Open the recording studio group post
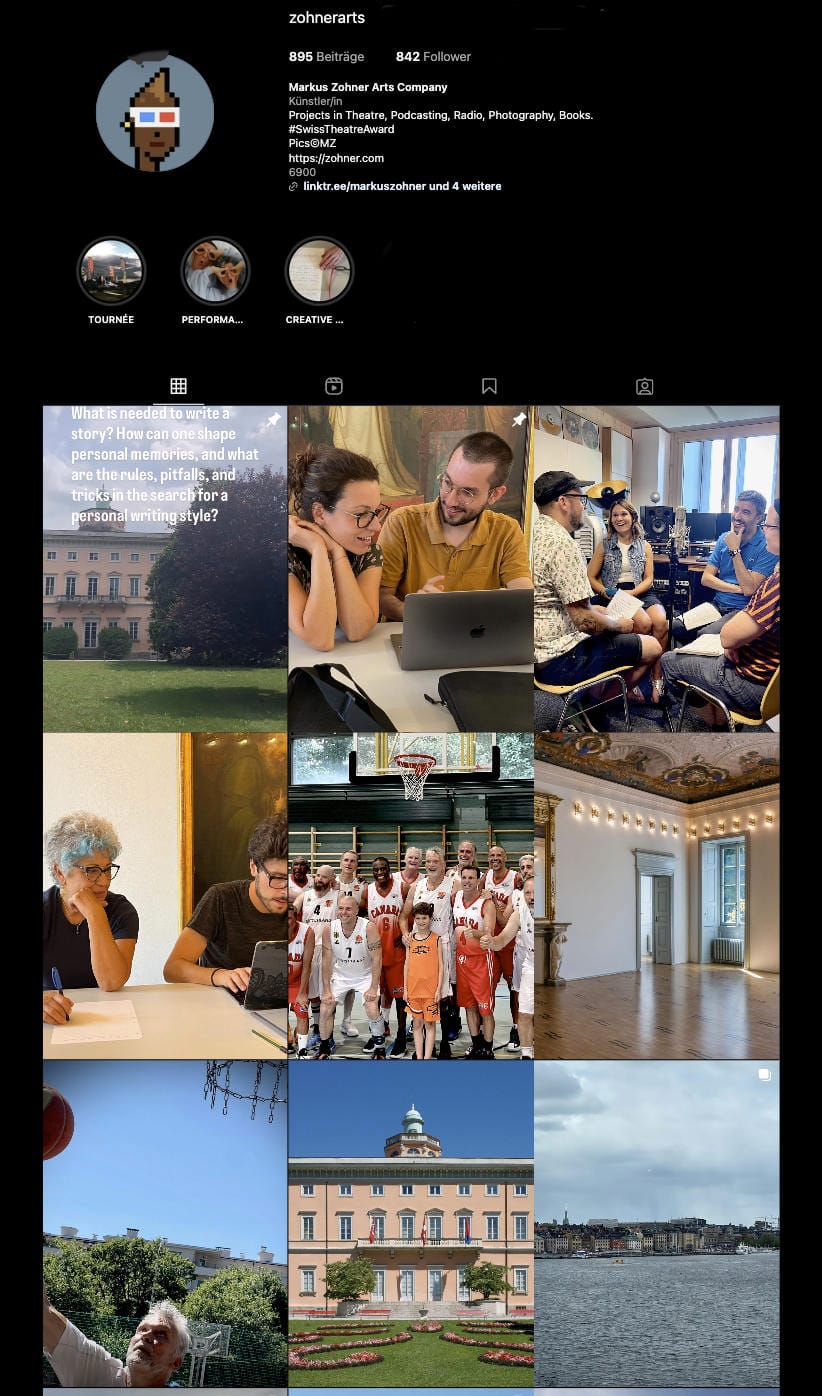Screen dimensions: 822x1396 (x=656, y=568)
